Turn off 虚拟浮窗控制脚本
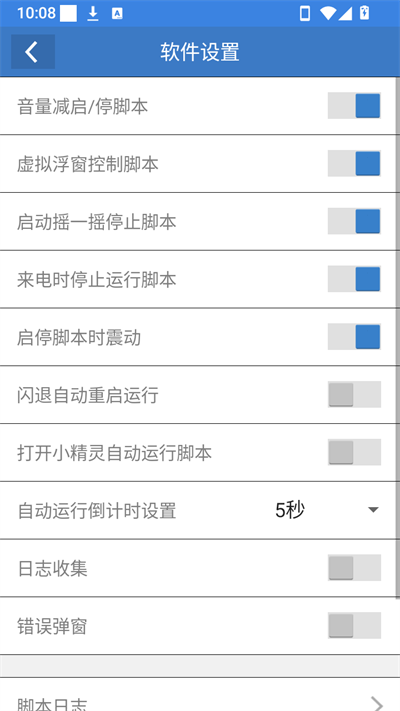This screenshot has width=400, height=711. tap(354, 163)
